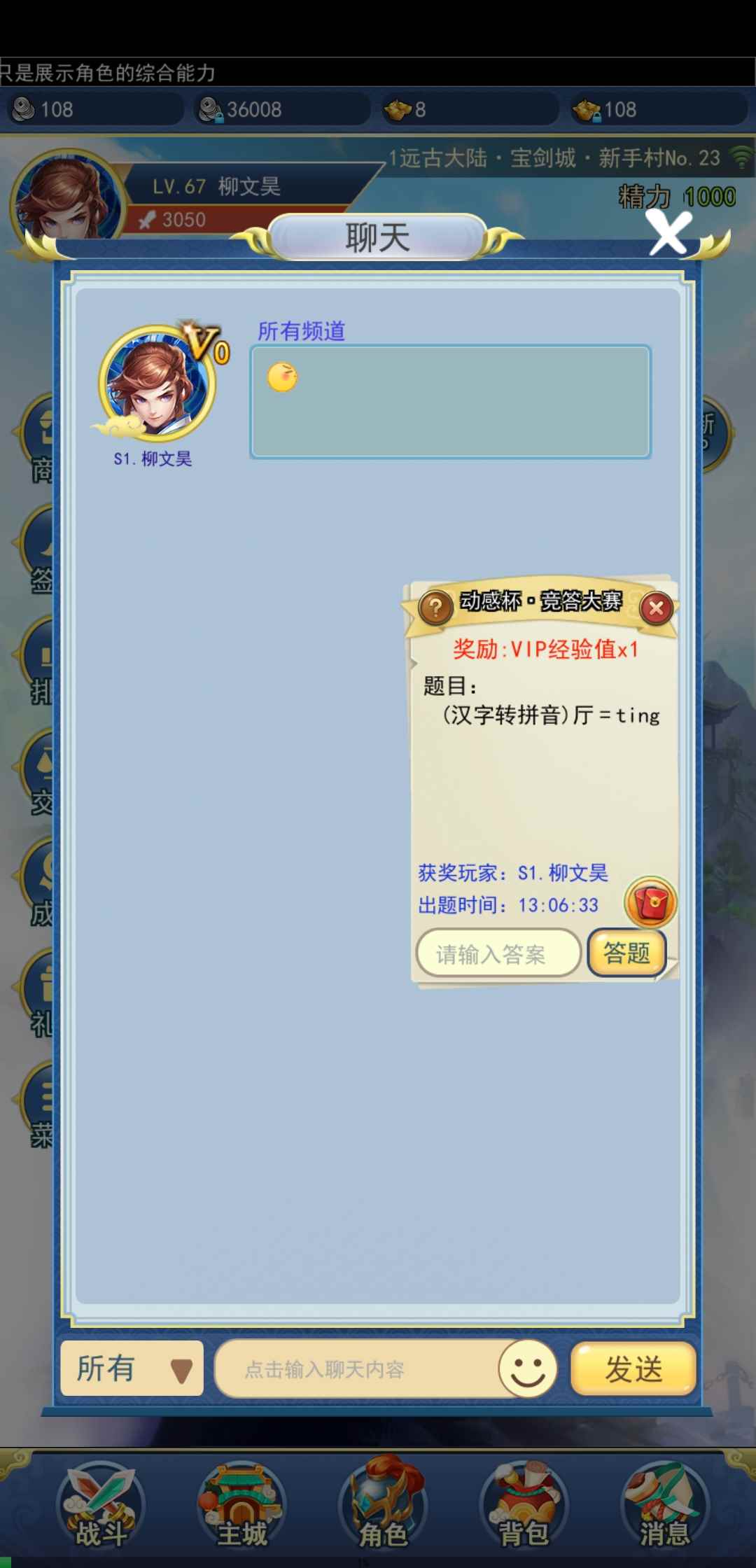Viewport: 756px width, 1568px height.
Task: Click the 3050 power progress bar
Action: coord(185,220)
